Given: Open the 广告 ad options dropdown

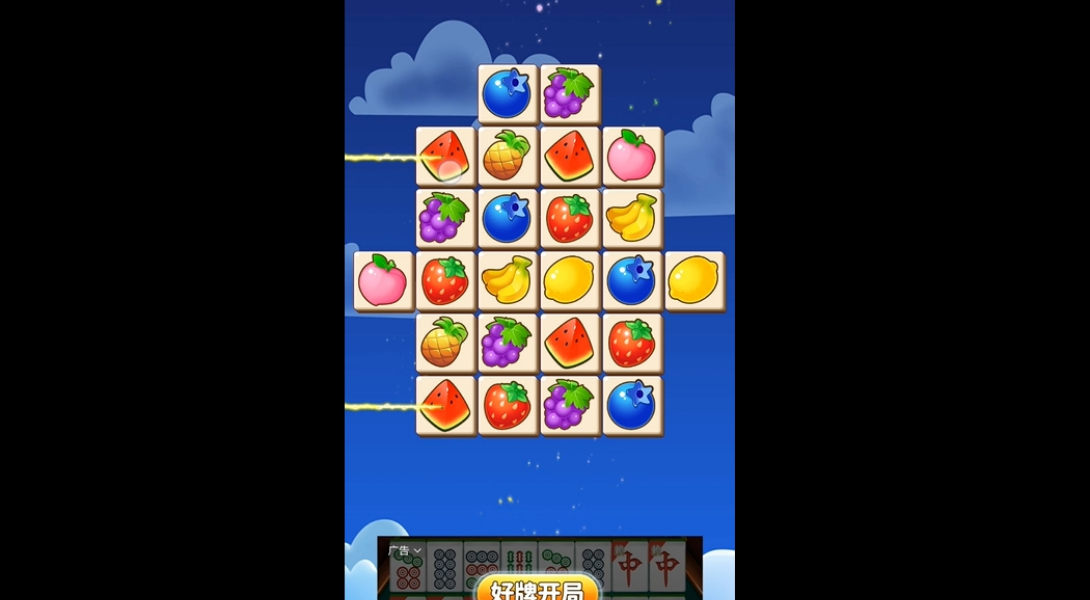Looking at the screenshot, I should 405,551.
